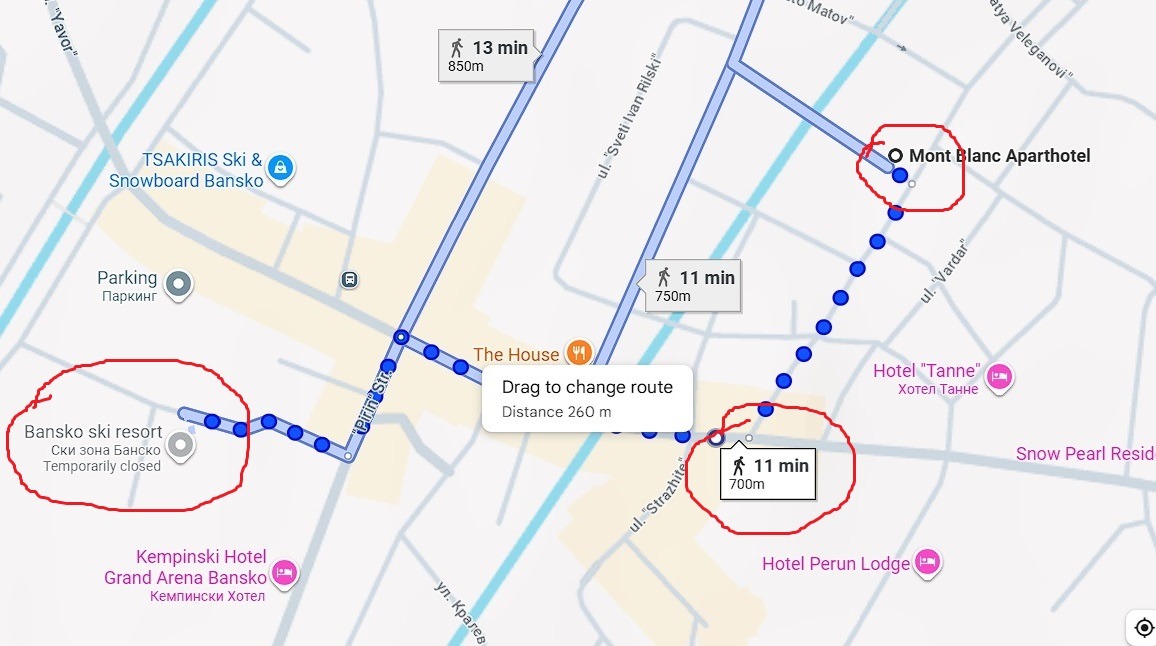Open Snow Pearl Residence place label
Image resolution: width=1156 pixels, height=646 pixels.
click(x=1085, y=454)
